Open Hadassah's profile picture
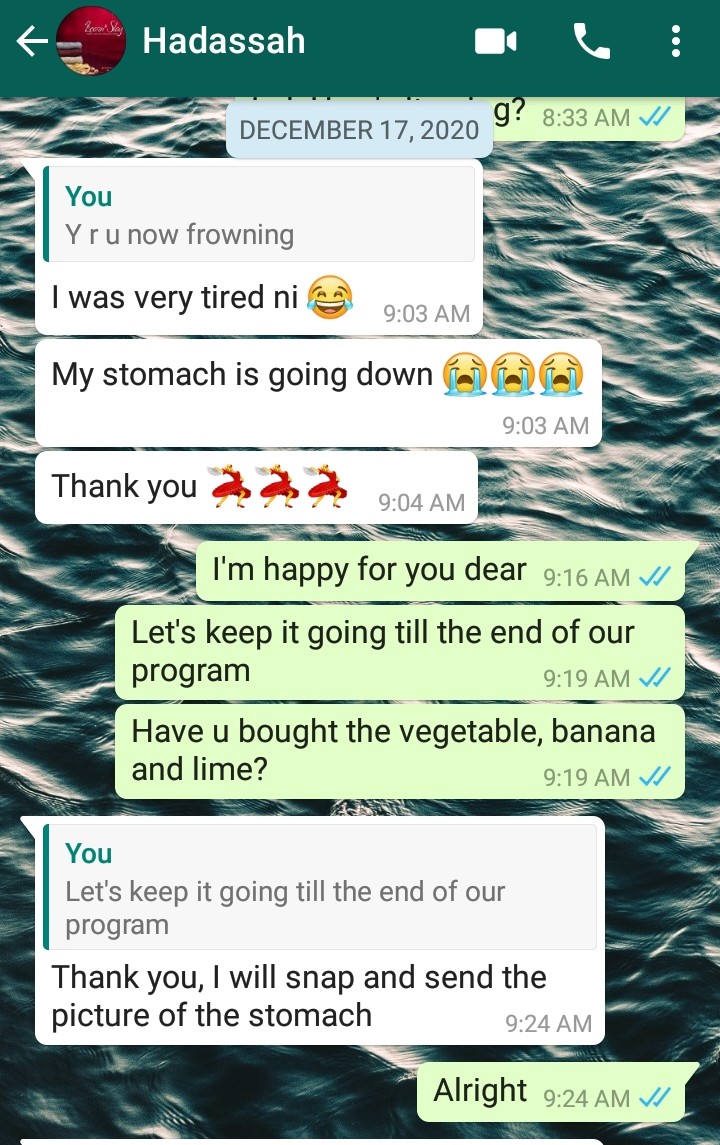This screenshot has height=1145, width=720. (x=90, y=42)
